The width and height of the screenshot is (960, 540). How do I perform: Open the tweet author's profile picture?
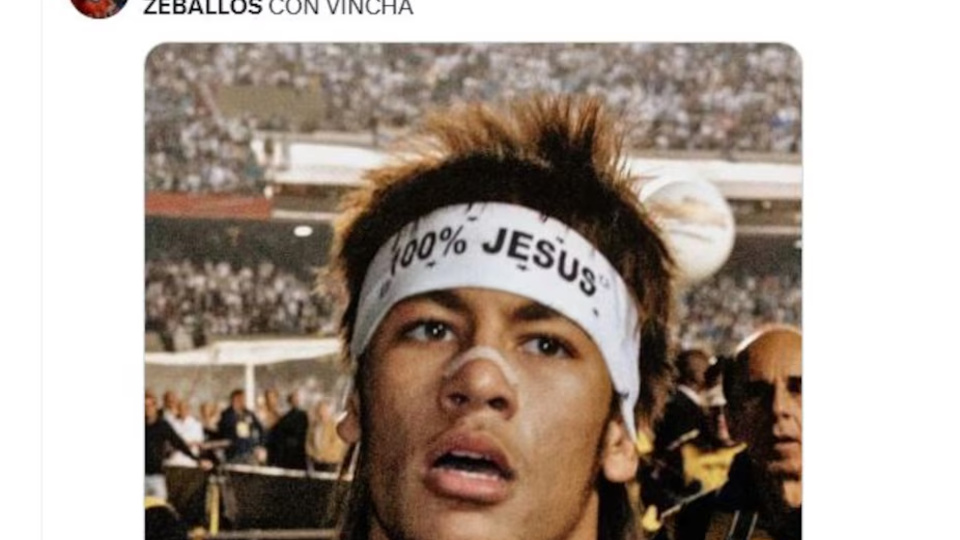[99, 6]
